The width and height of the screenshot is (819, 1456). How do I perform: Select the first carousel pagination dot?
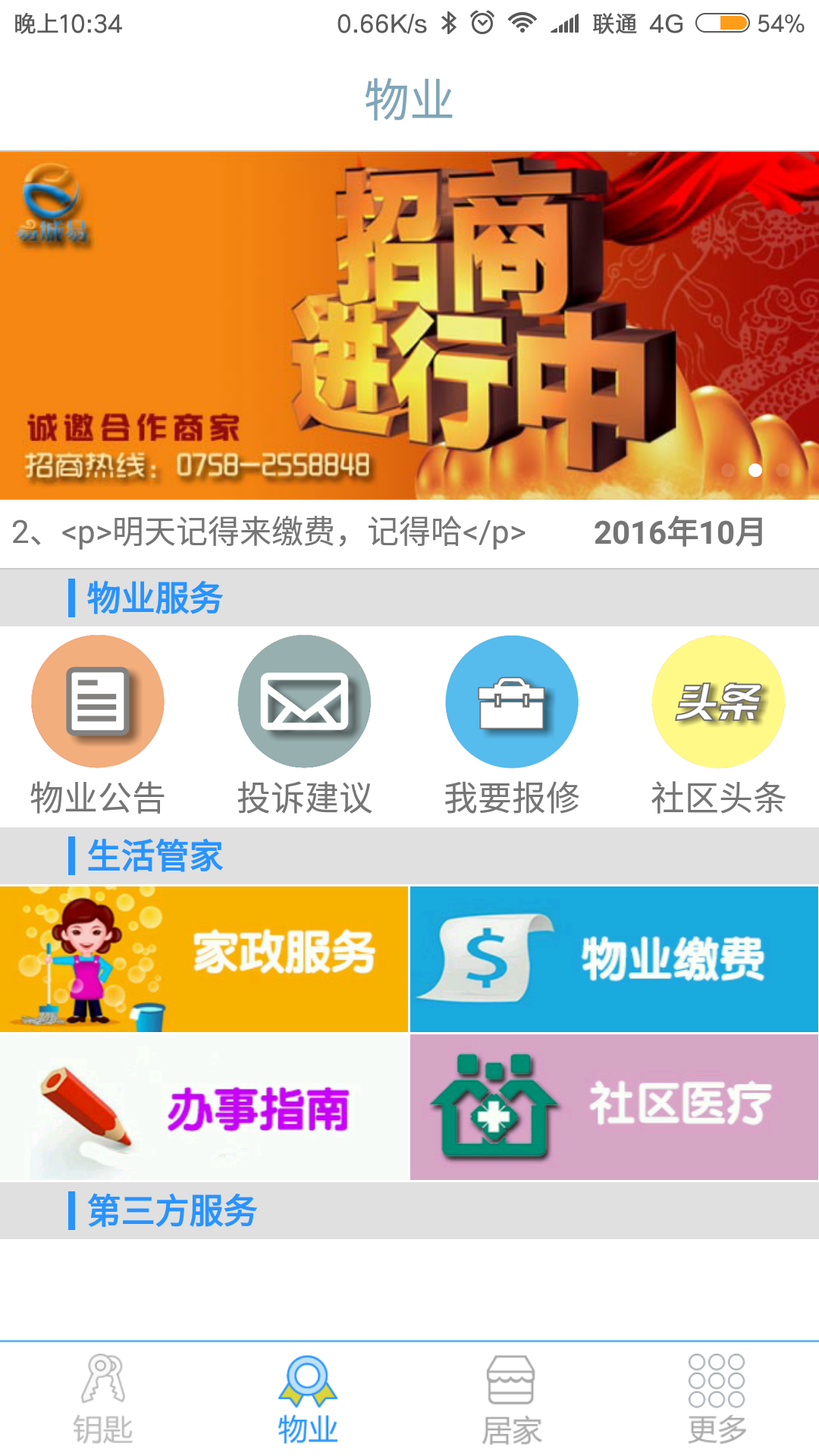[728, 469]
